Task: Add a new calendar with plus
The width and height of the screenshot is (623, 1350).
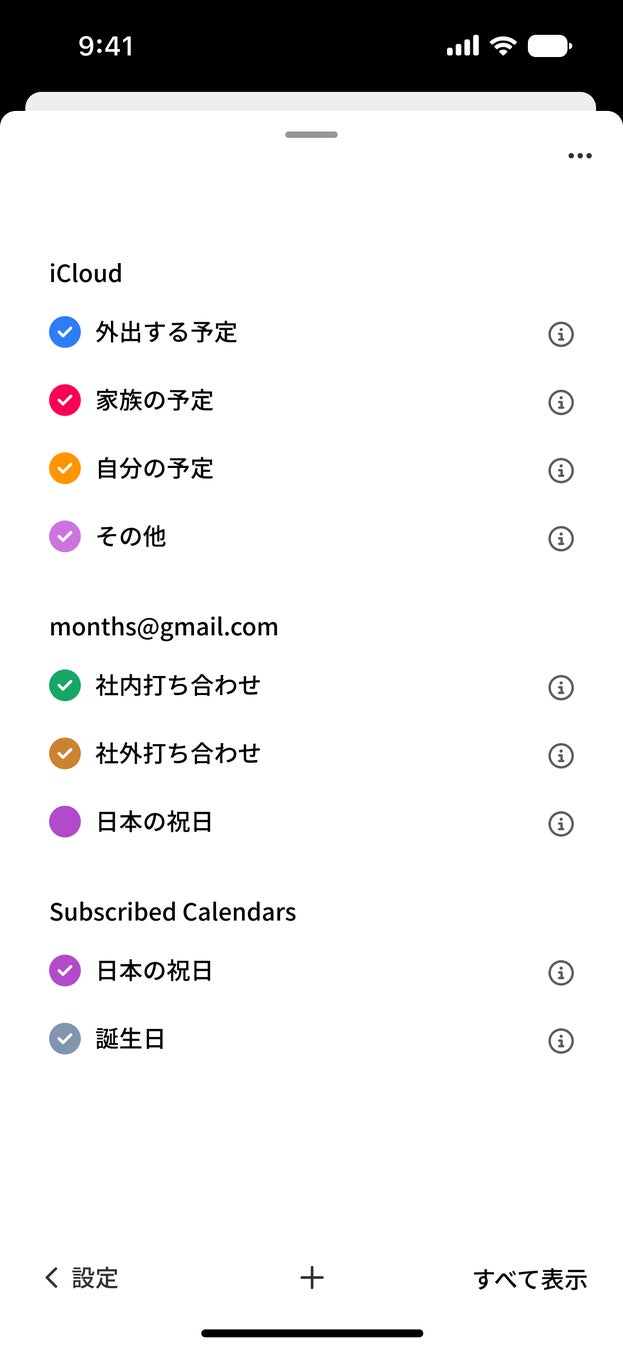Action: click(x=312, y=1278)
